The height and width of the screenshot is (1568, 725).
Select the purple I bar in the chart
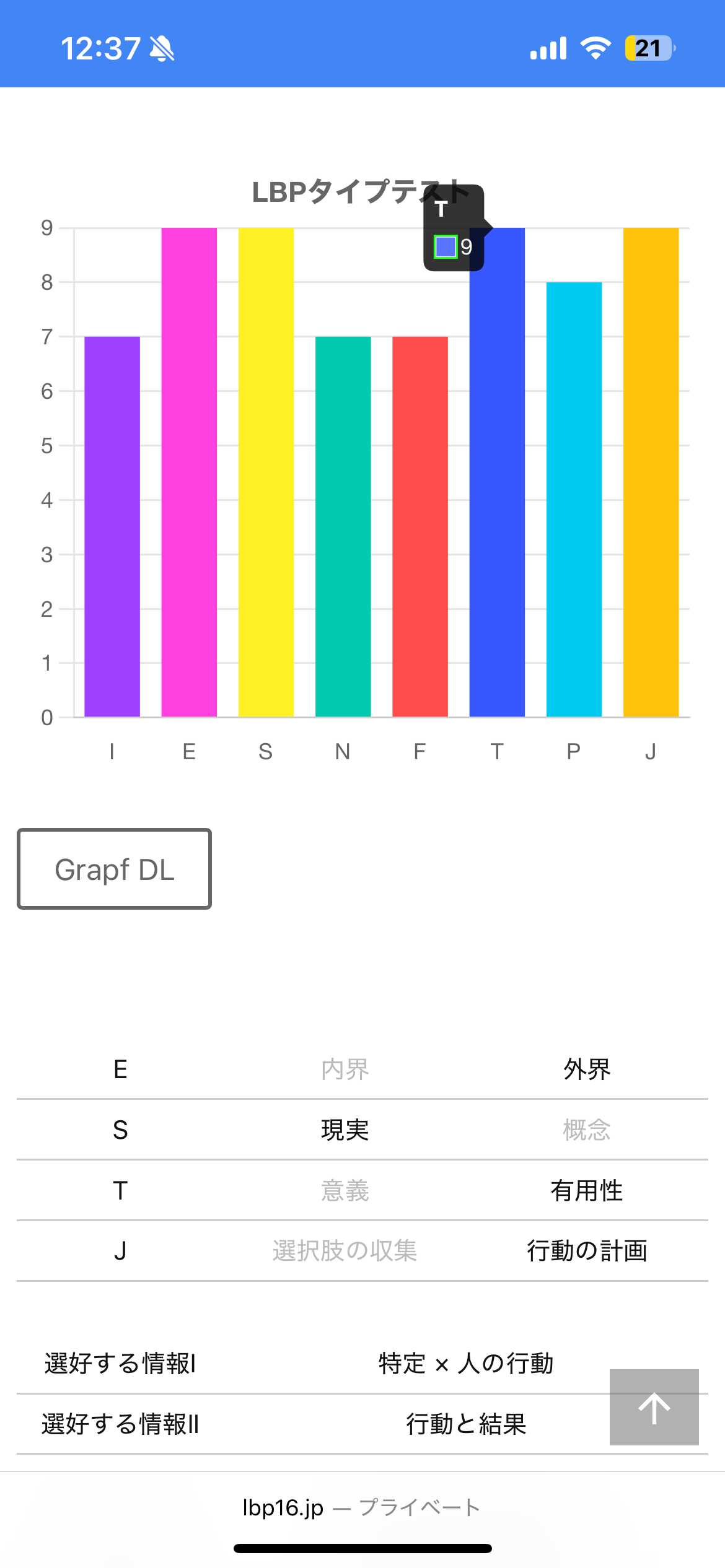pos(112,527)
